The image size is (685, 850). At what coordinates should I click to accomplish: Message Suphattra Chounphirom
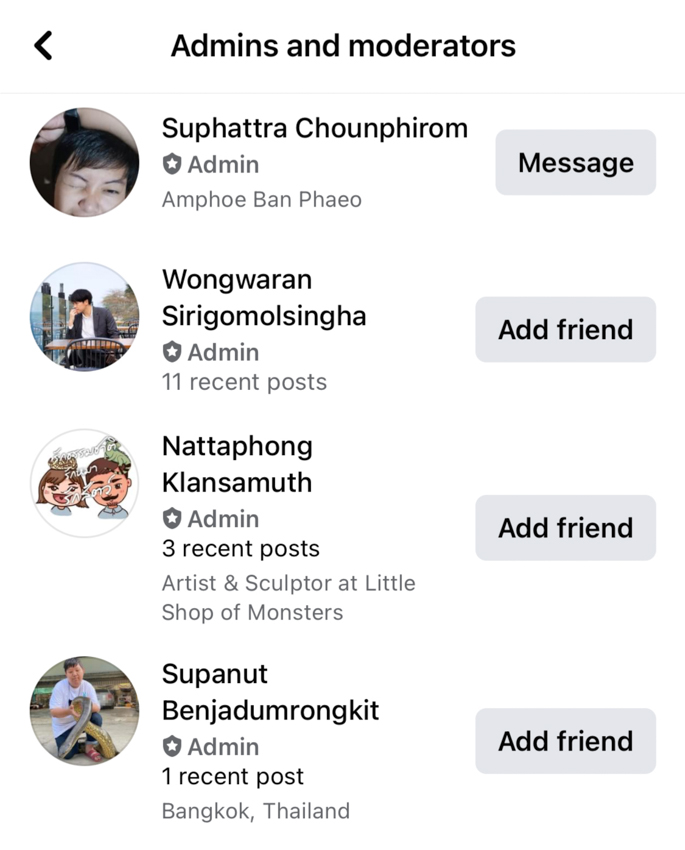point(575,162)
